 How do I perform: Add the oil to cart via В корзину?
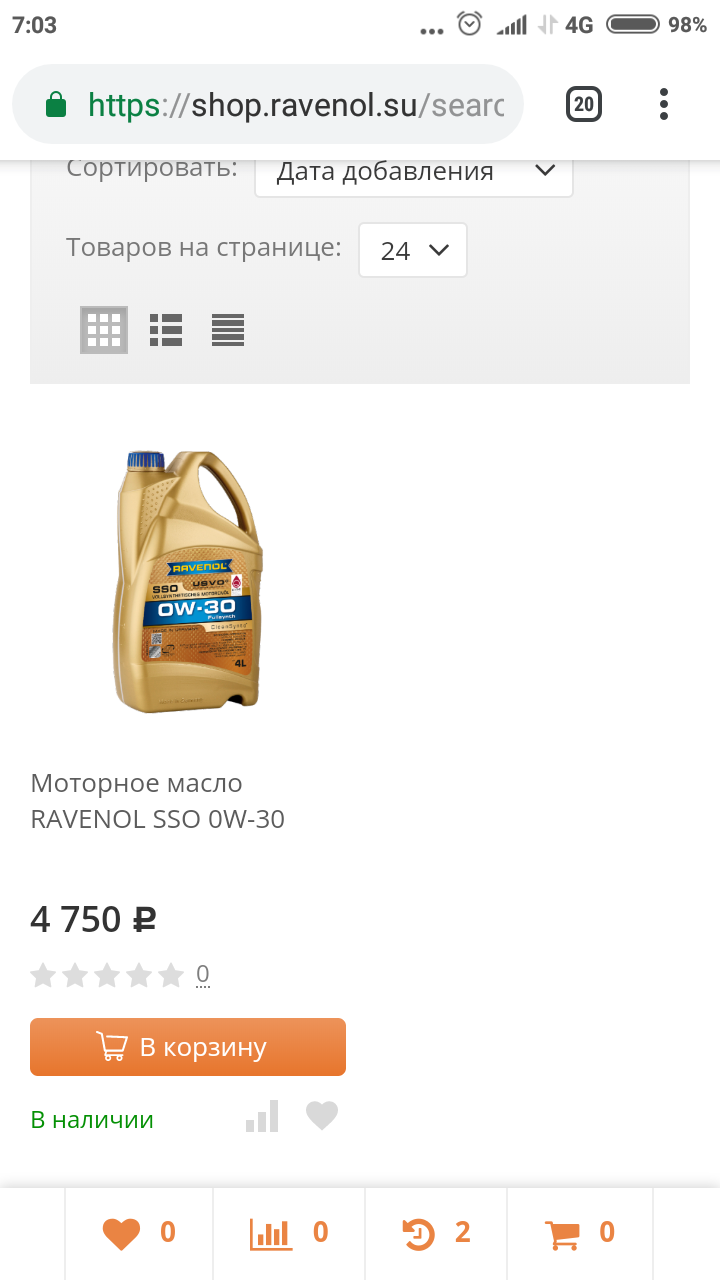[188, 1047]
